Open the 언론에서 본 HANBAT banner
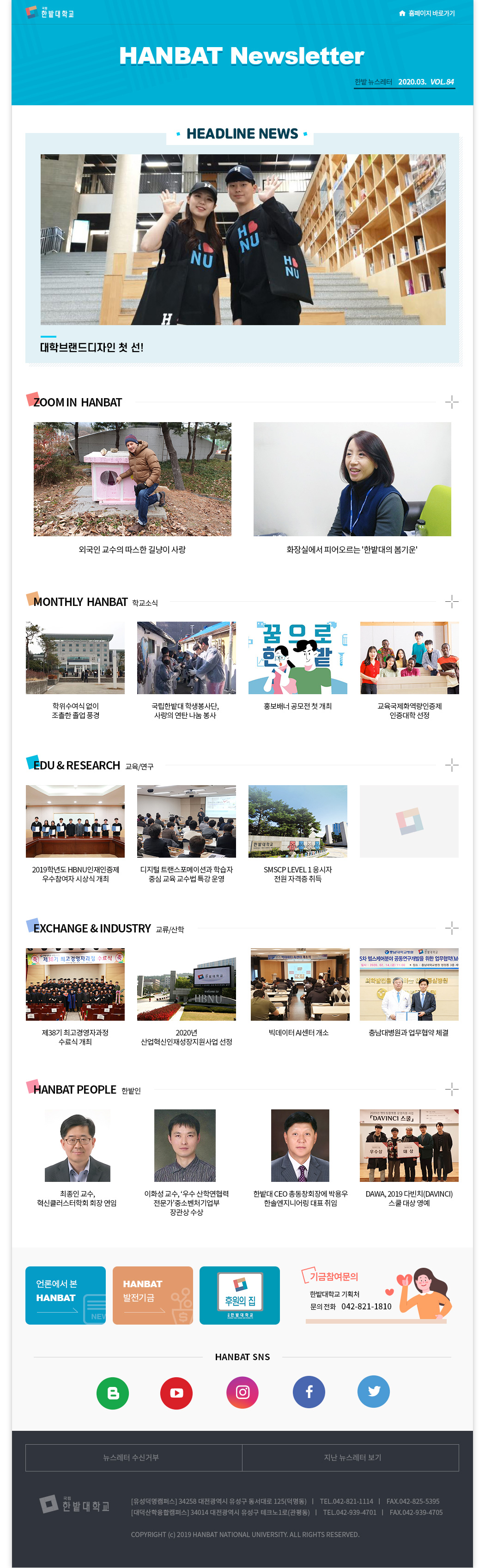 pyautogui.click(x=65, y=1296)
